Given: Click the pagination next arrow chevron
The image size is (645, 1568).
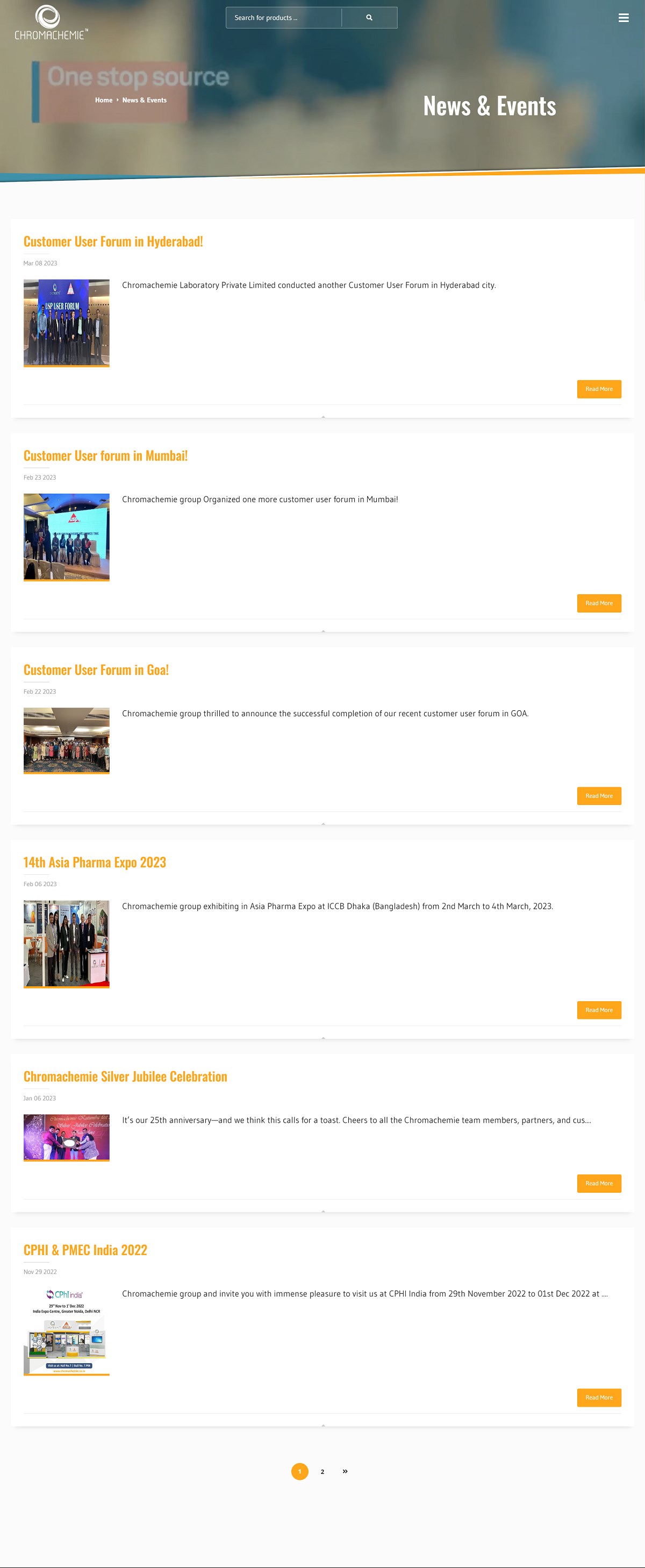Looking at the screenshot, I should click(x=345, y=1471).
